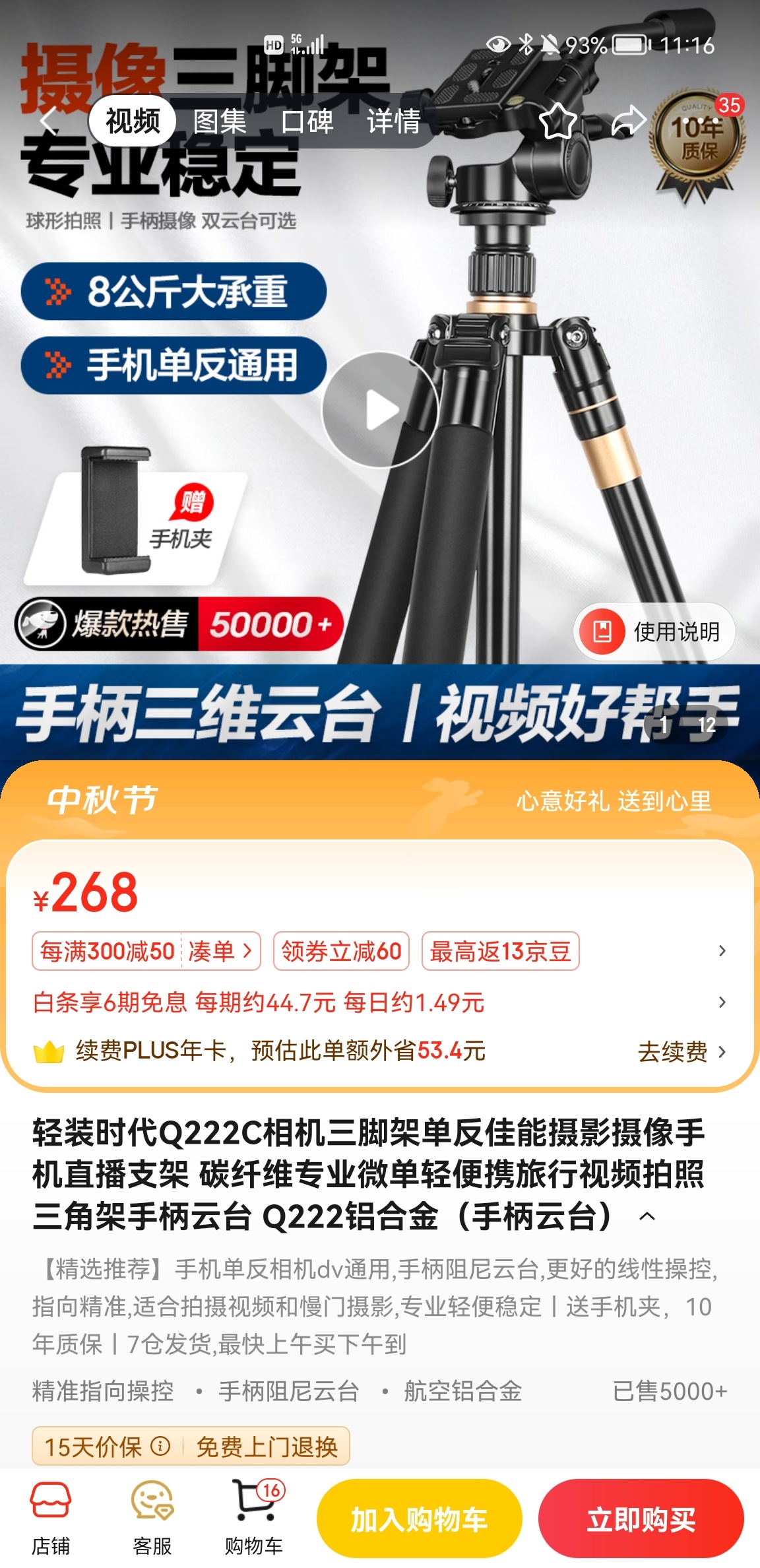Screen dimensions: 760x1568
Task: Tap 去续费 to renew PLUS
Action: (x=681, y=1051)
